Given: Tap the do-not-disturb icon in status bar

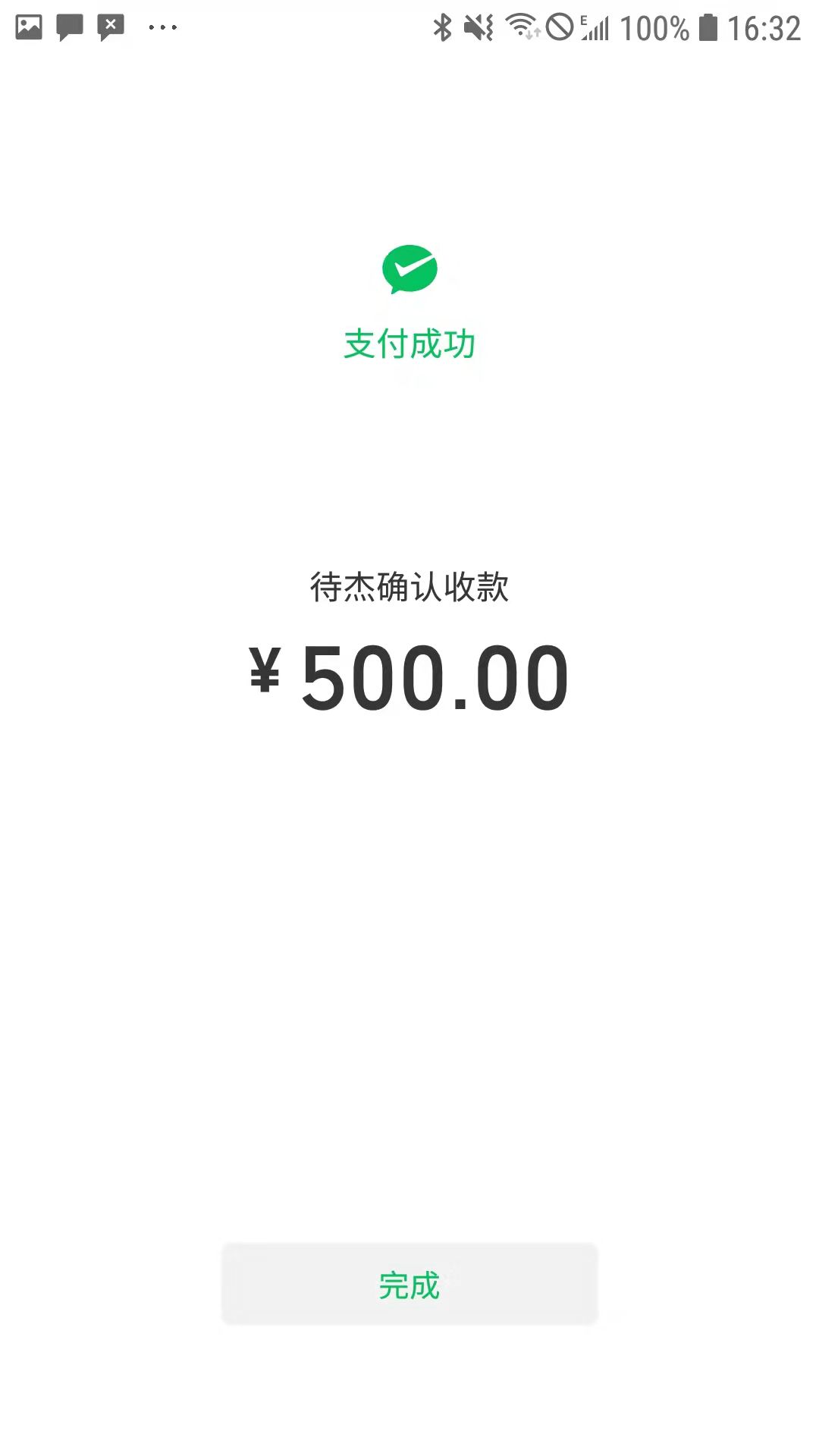Looking at the screenshot, I should (560, 29).
